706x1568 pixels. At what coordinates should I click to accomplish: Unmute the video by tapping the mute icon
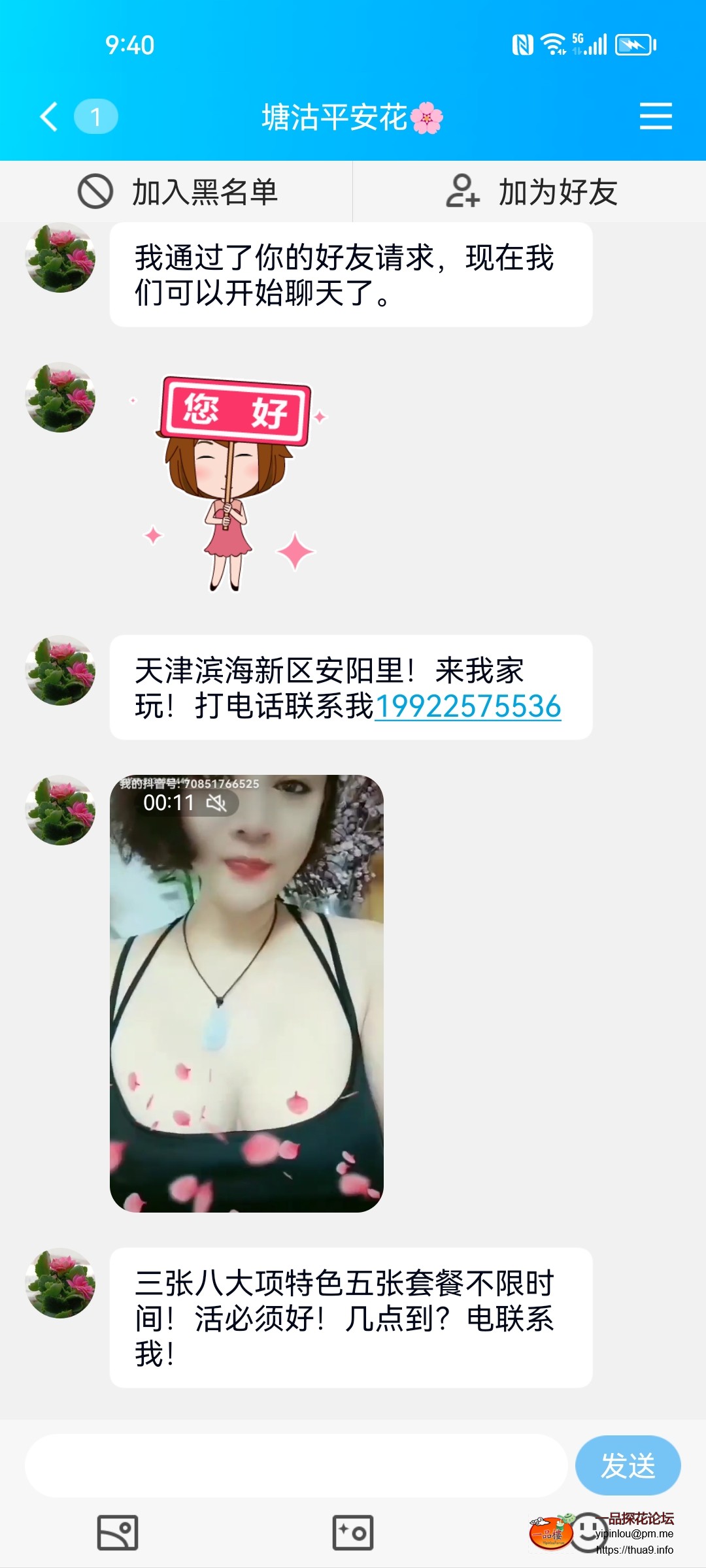(218, 803)
